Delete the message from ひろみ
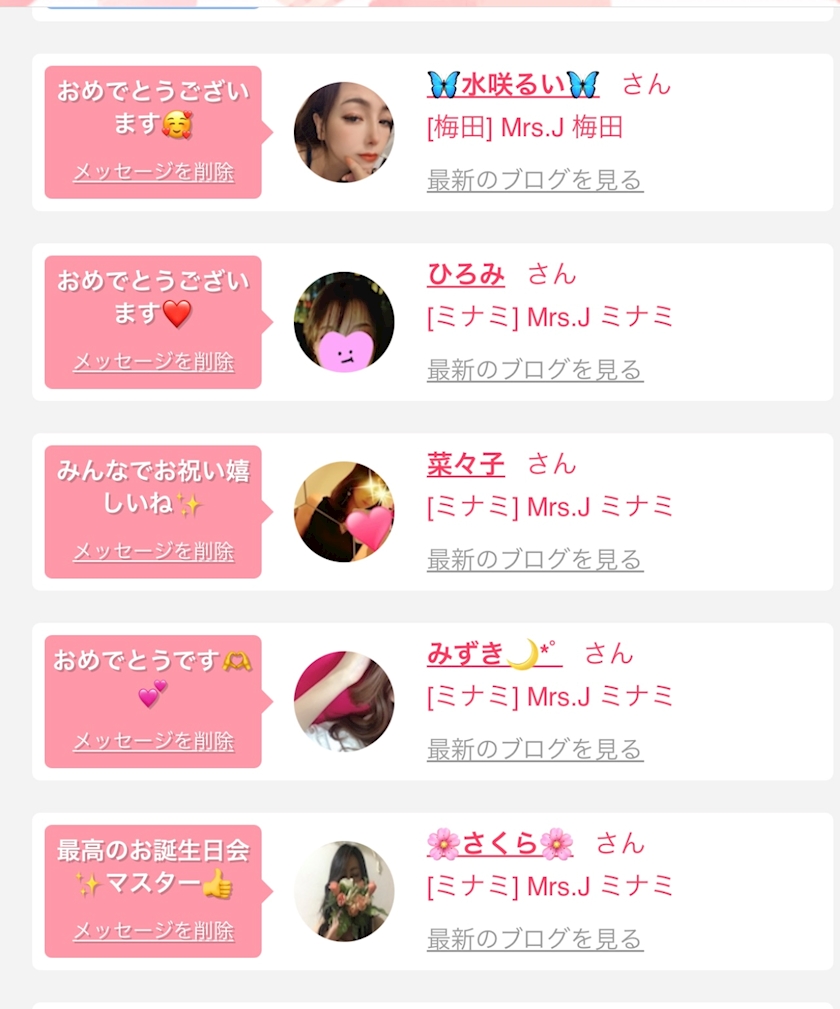 point(153,362)
